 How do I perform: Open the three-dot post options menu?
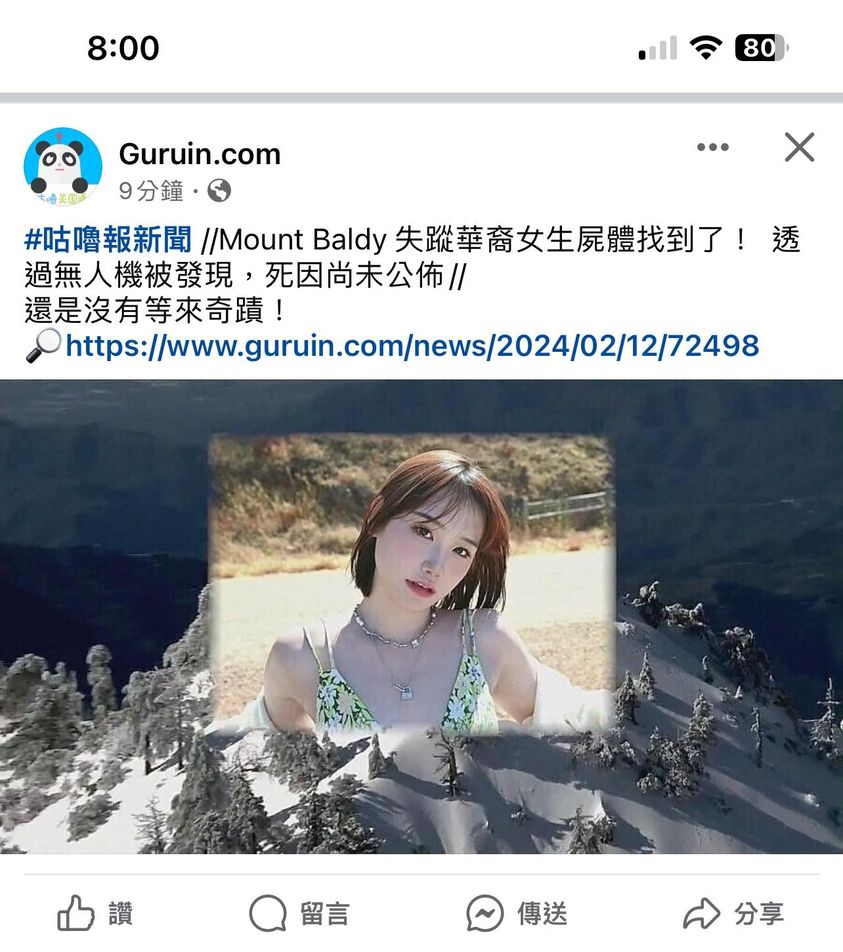tap(712, 148)
